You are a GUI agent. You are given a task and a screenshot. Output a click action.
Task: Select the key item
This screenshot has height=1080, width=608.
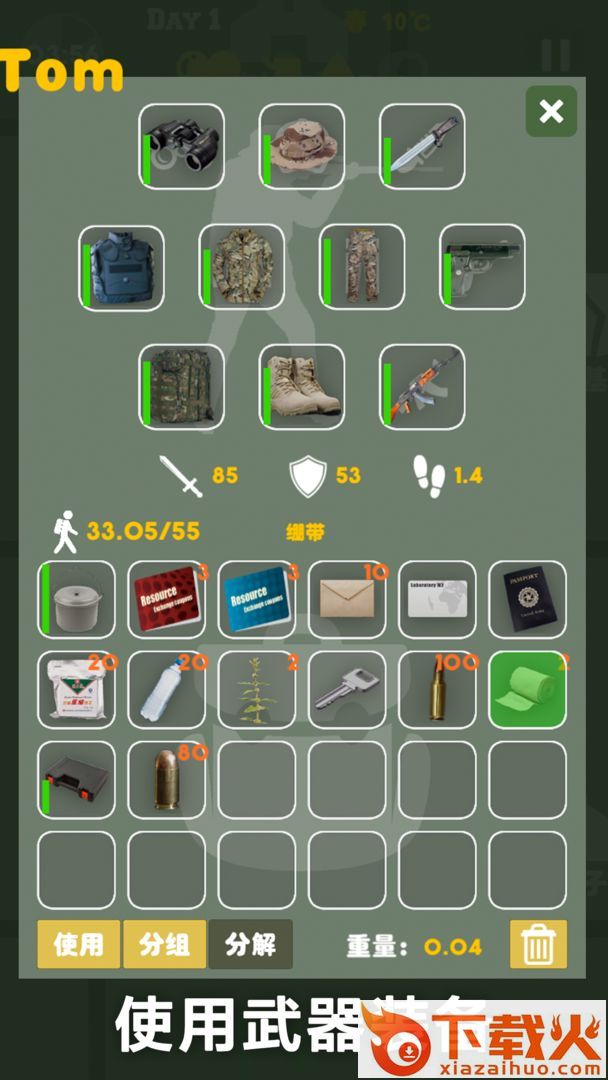point(347,689)
